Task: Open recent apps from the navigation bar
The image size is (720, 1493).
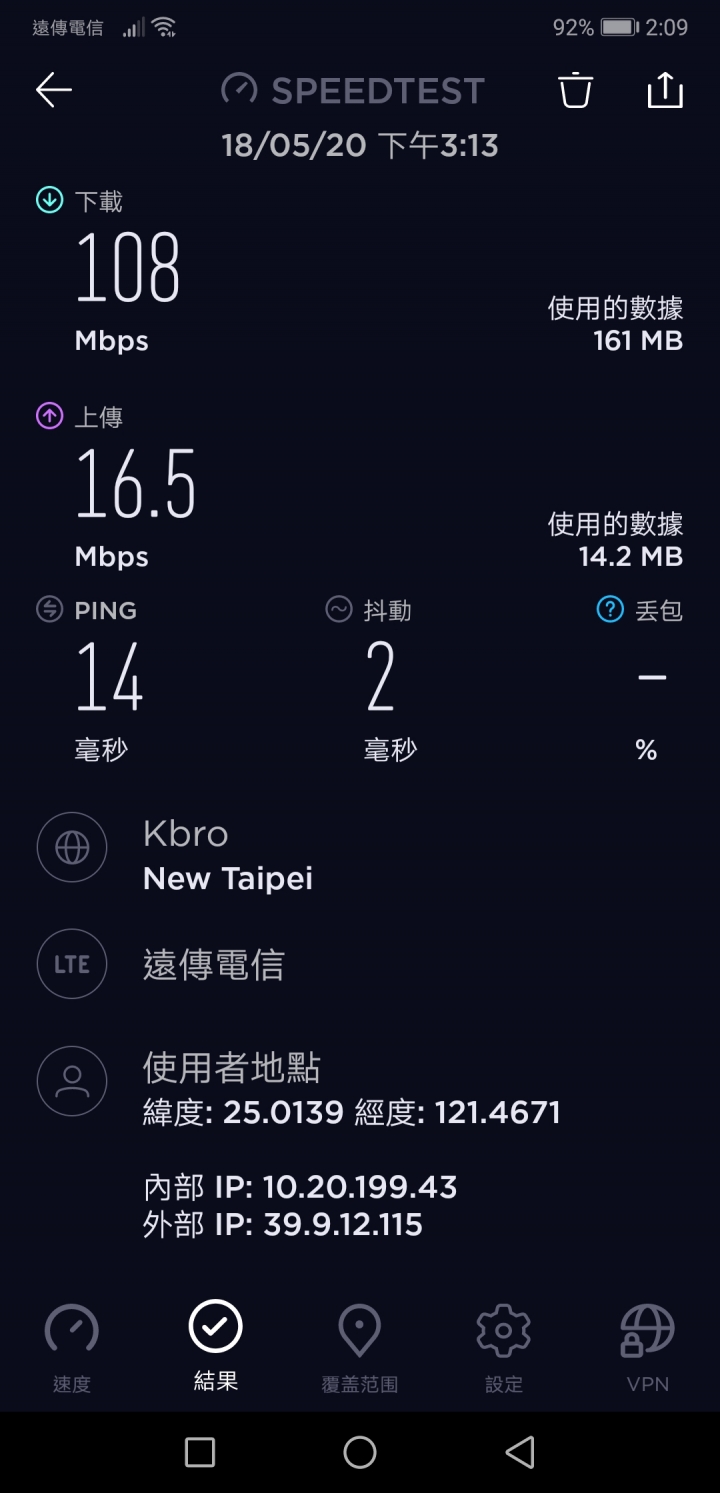Action: click(200, 1452)
